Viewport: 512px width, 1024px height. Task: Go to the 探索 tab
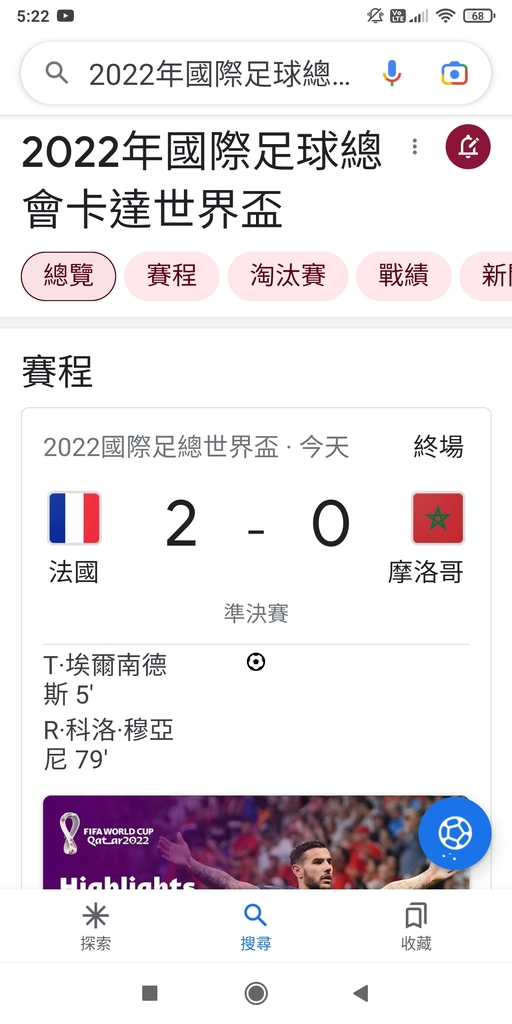pos(95,927)
